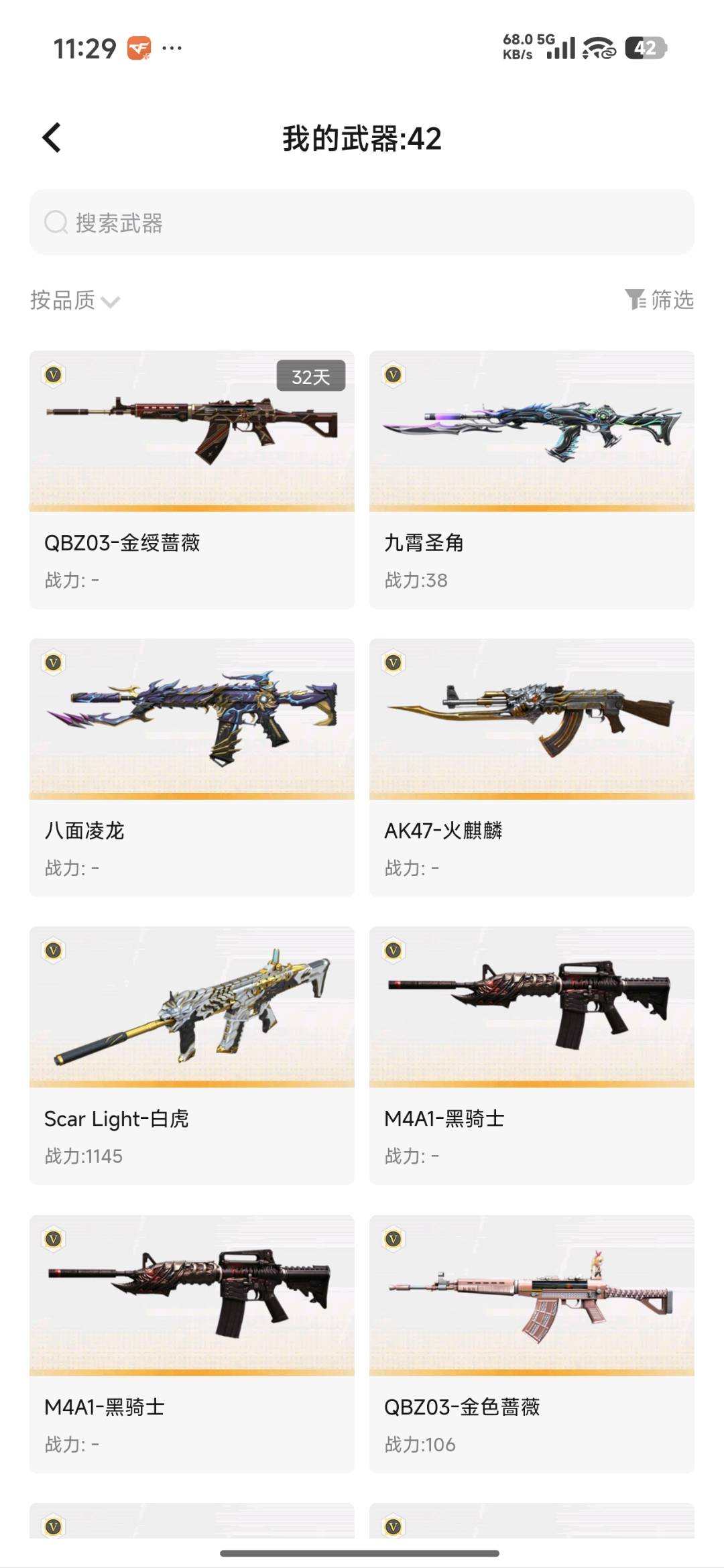The image size is (724, 1568).
Task: View the 九霄圣角 weapon card
Action: point(532,480)
